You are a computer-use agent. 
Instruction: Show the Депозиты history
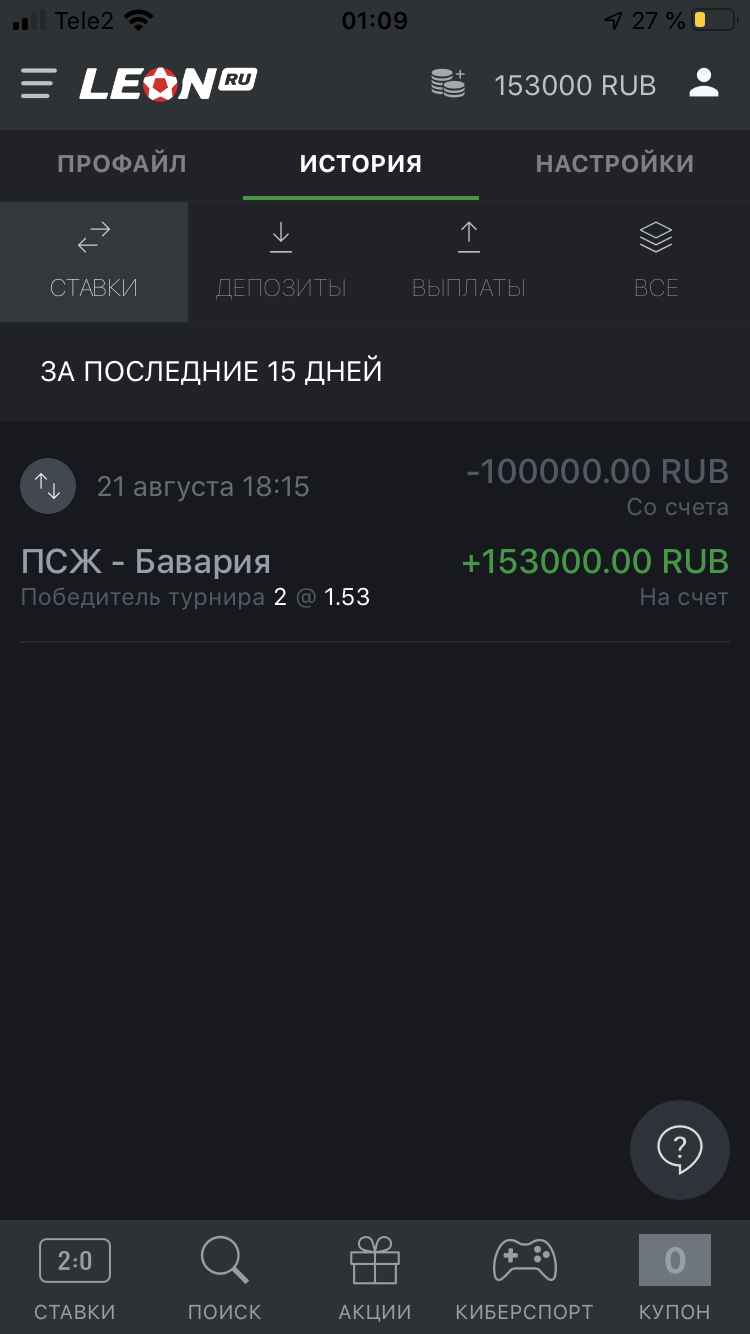pyautogui.click(x=281, y=262)
